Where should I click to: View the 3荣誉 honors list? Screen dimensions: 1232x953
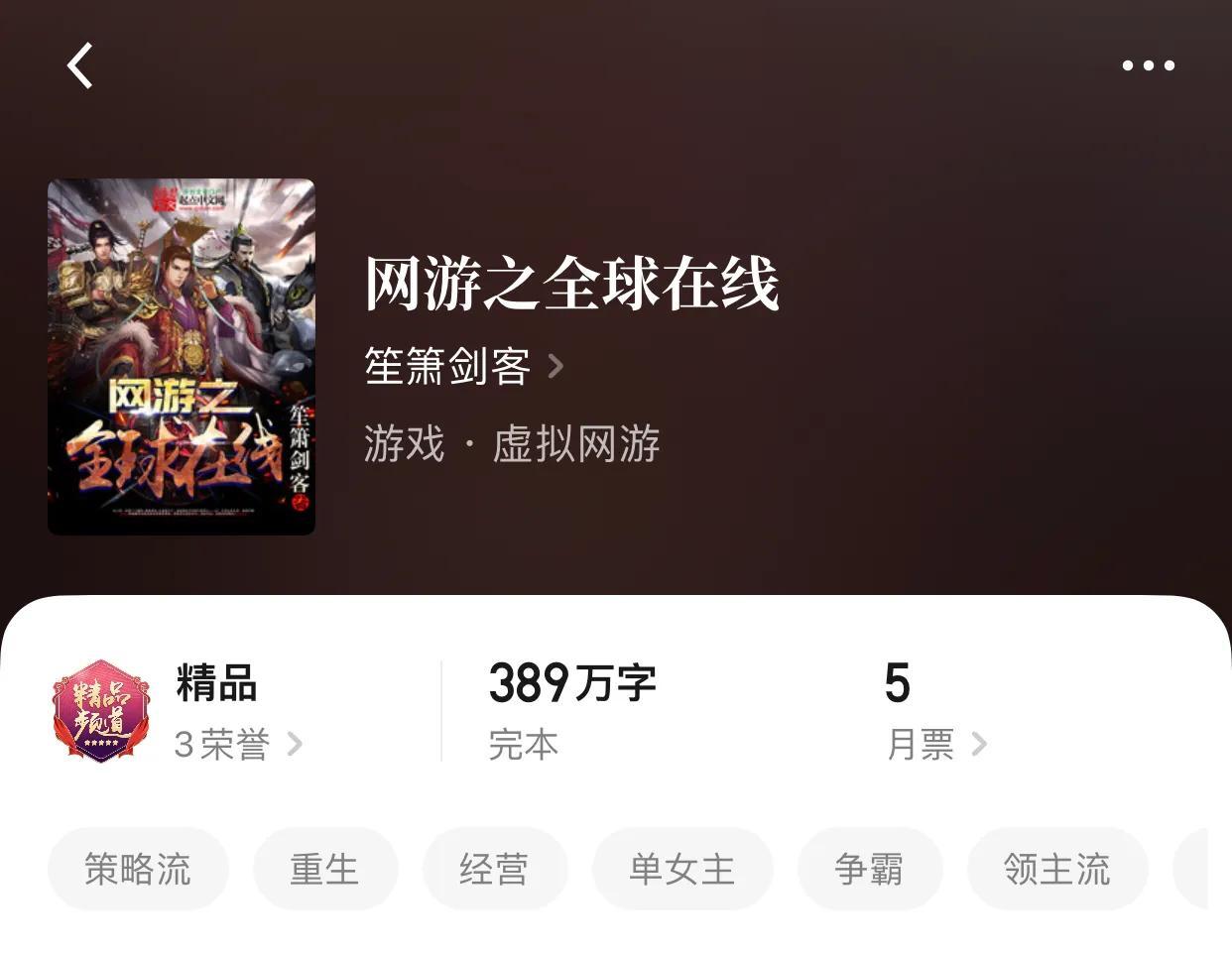point(237,744)
